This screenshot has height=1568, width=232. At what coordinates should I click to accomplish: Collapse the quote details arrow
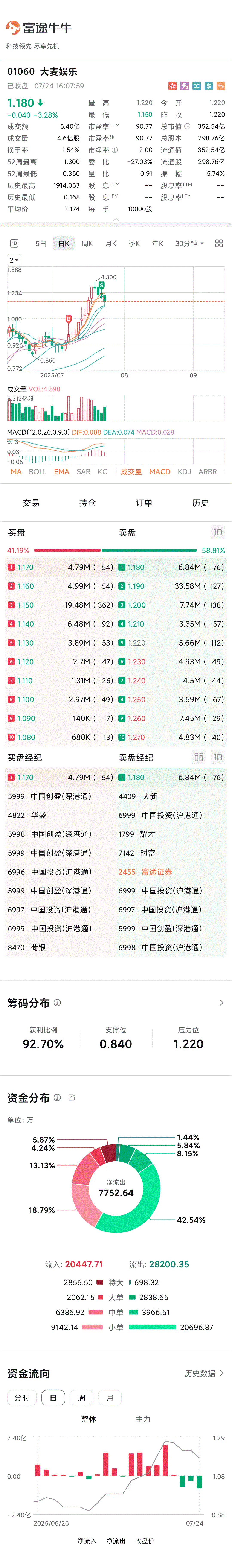point(116,220)
